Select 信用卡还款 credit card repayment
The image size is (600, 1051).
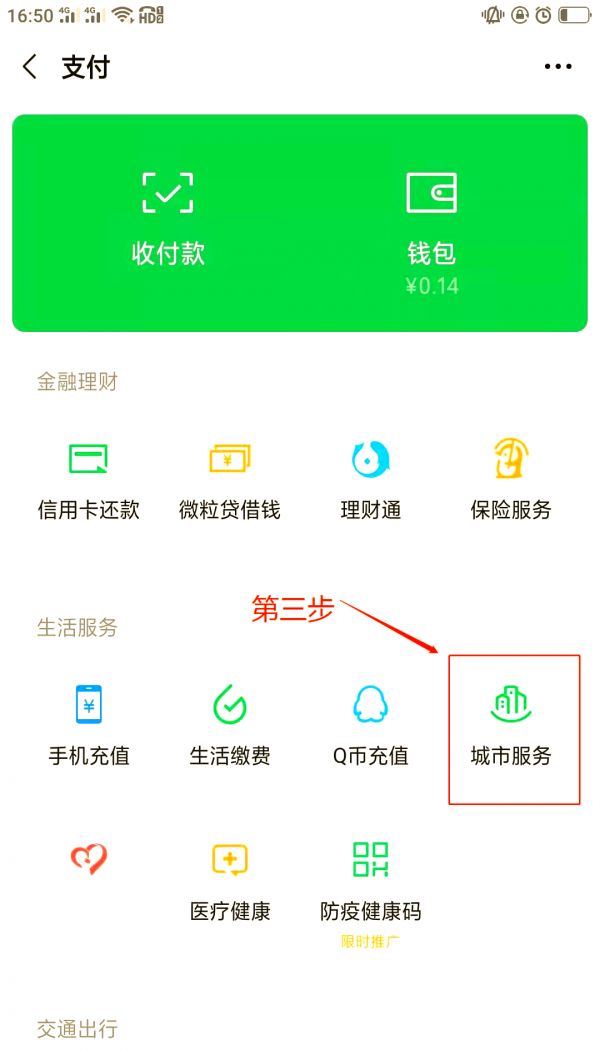pos(88,480)
